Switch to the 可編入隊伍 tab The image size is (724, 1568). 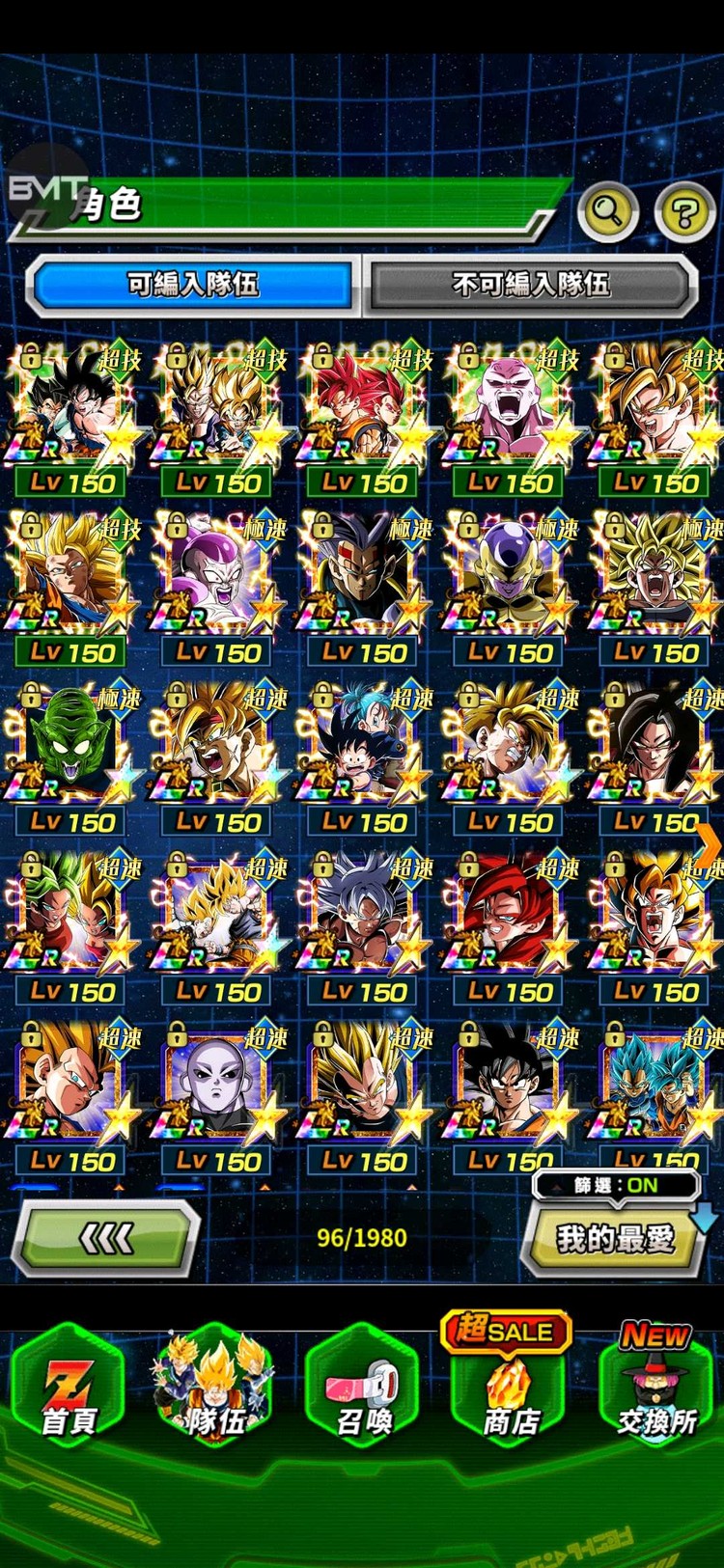click(x=193, y=285)
